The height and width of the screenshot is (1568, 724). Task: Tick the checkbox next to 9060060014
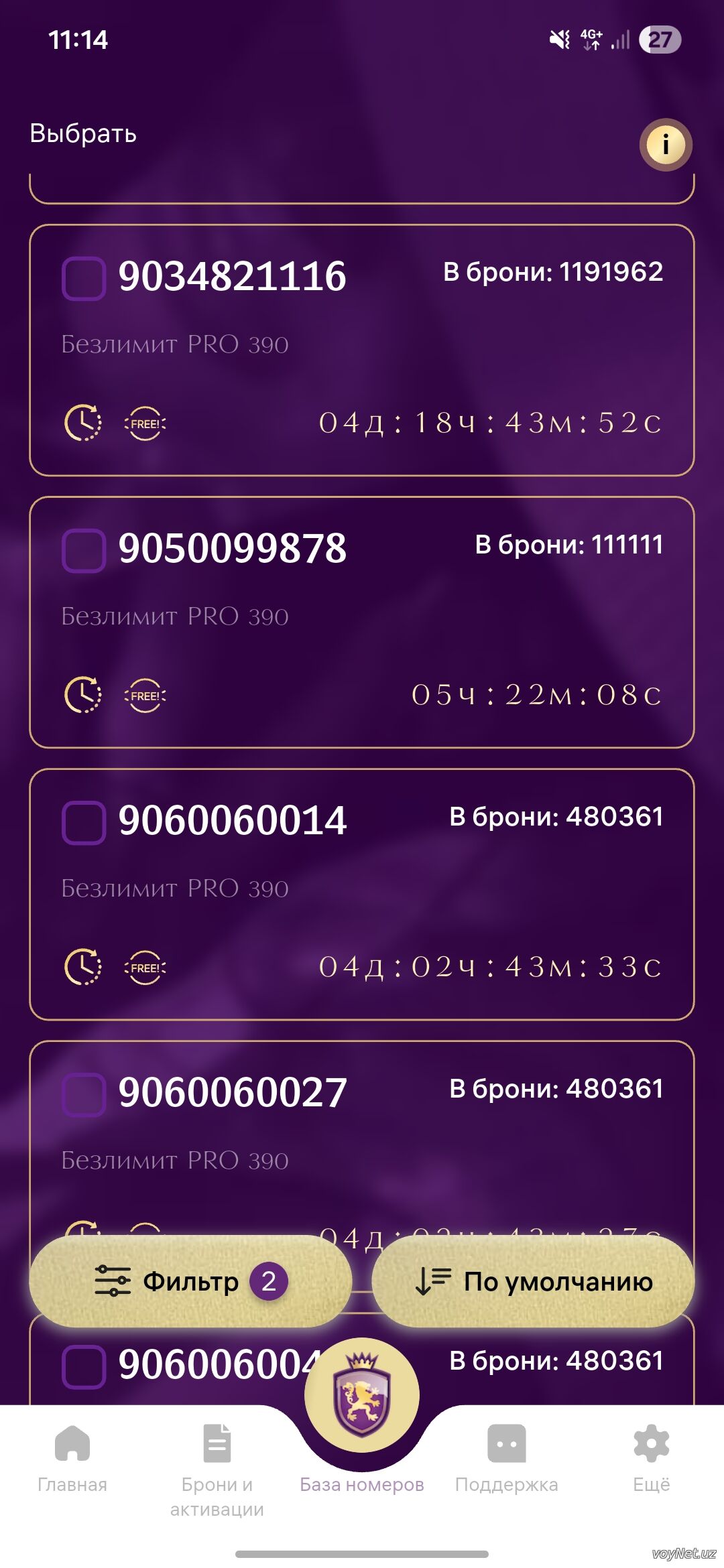click(x=84, y=822)
